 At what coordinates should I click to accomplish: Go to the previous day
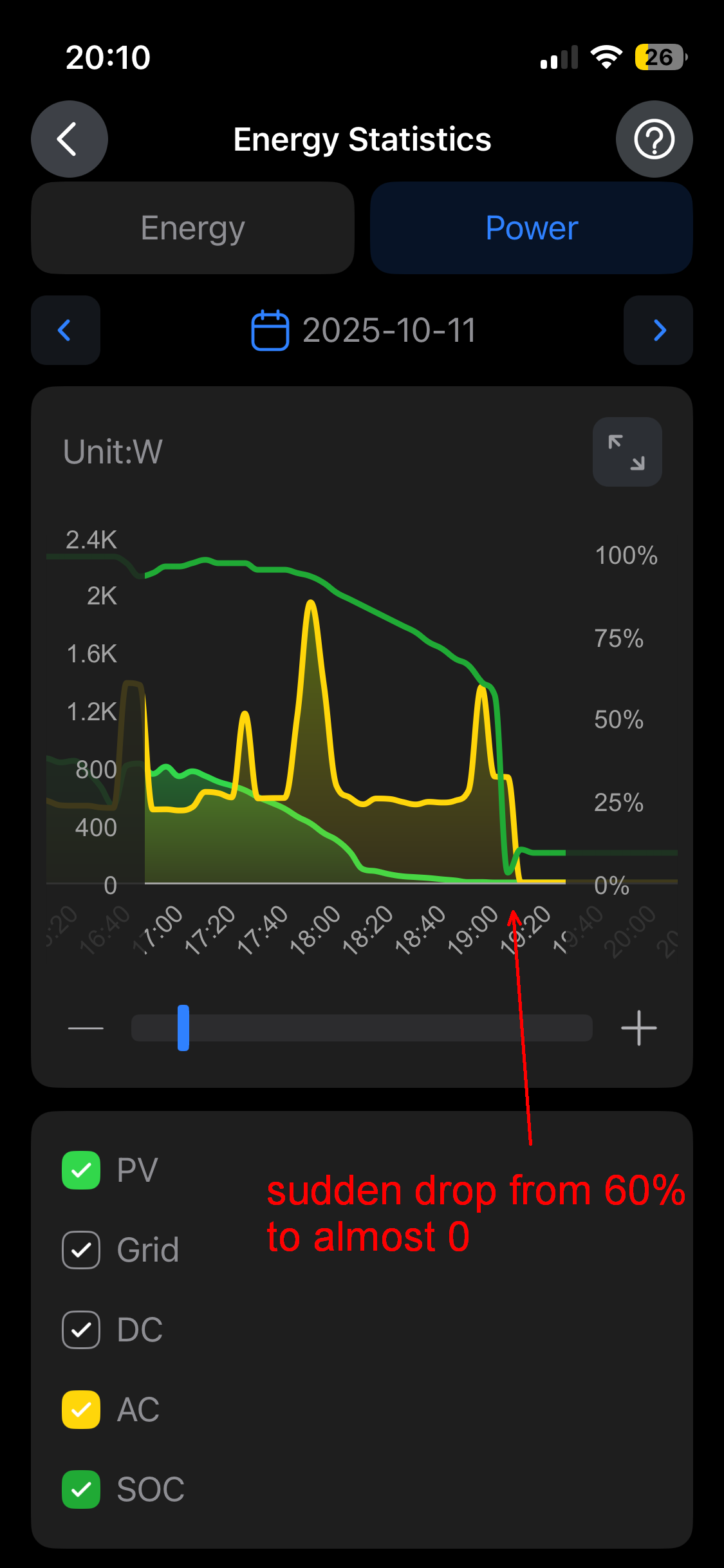coord(65,330)
